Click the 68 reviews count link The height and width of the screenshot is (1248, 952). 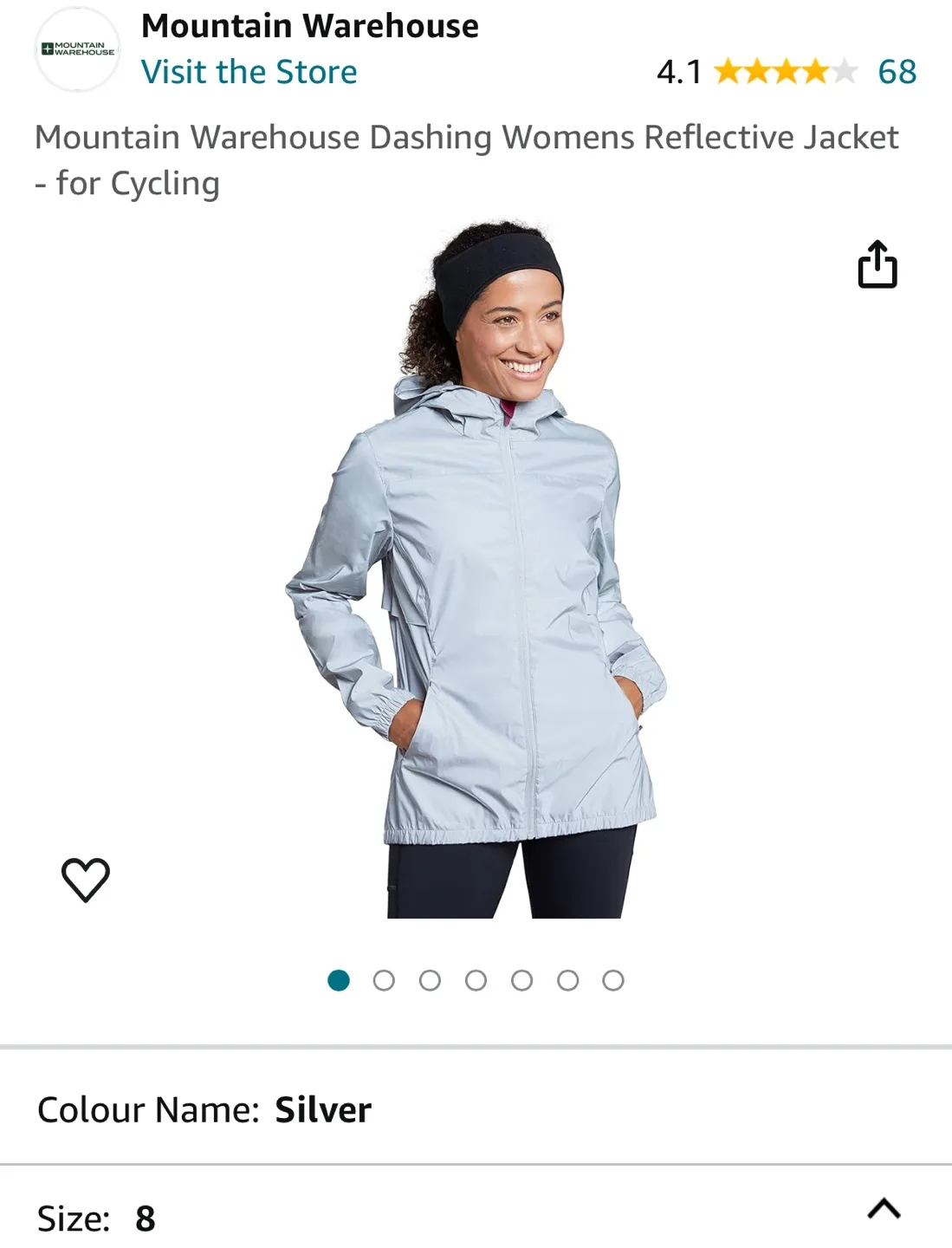tap(895, 73)
